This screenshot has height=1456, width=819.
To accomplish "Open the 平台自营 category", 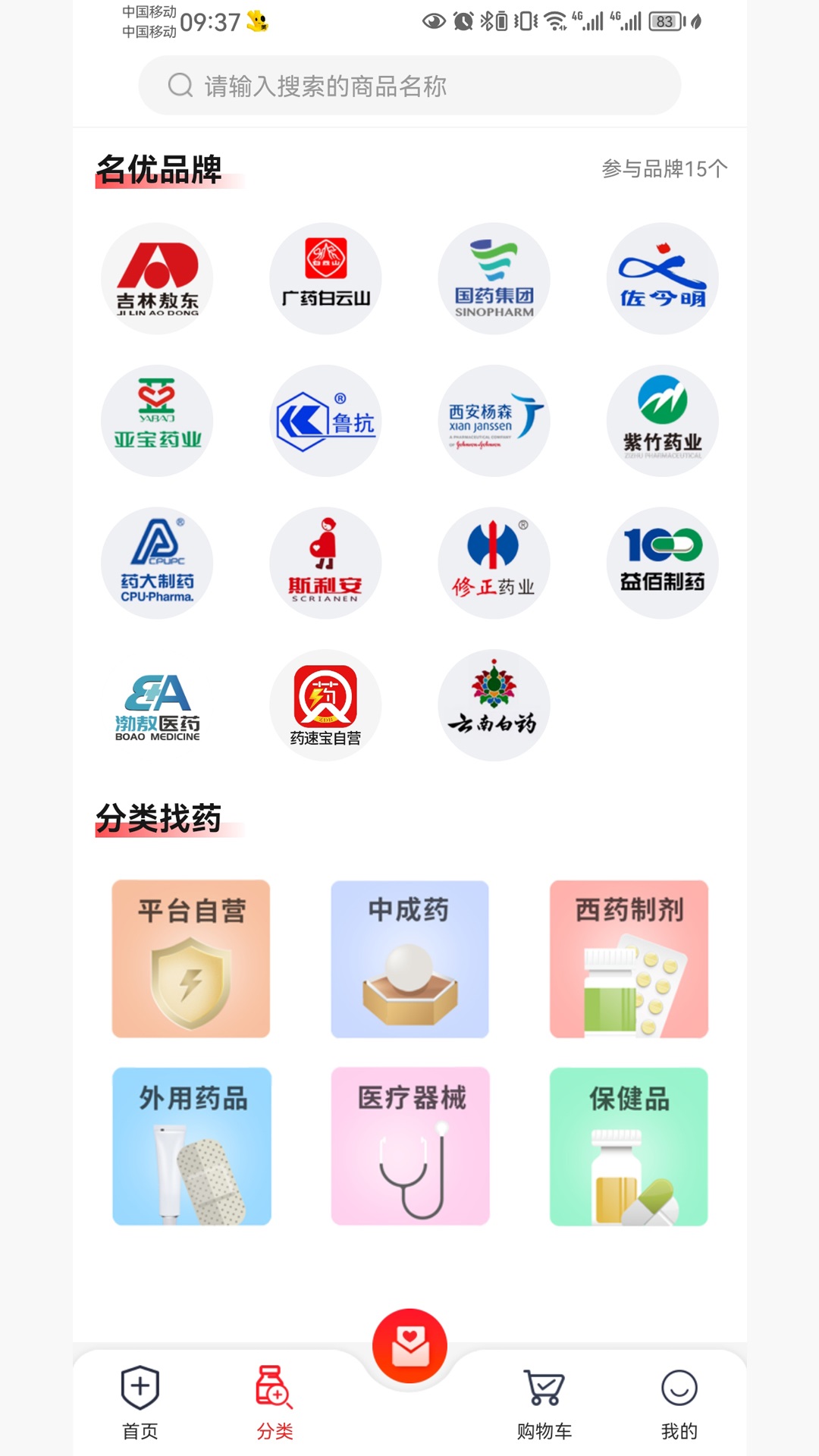I will 191,959.
